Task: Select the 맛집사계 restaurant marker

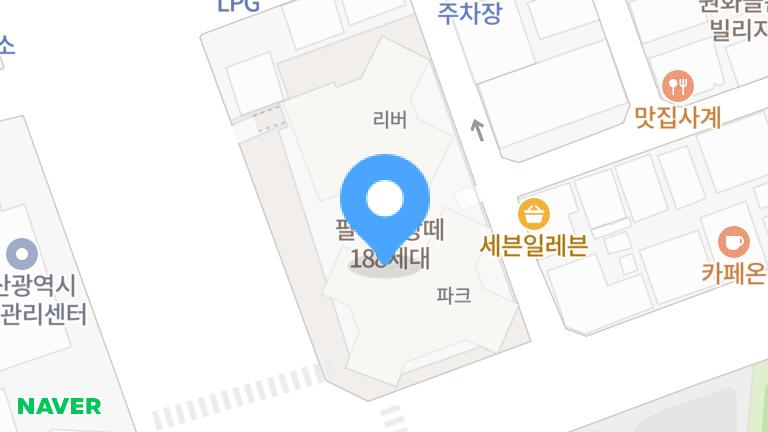Action: 678,86
